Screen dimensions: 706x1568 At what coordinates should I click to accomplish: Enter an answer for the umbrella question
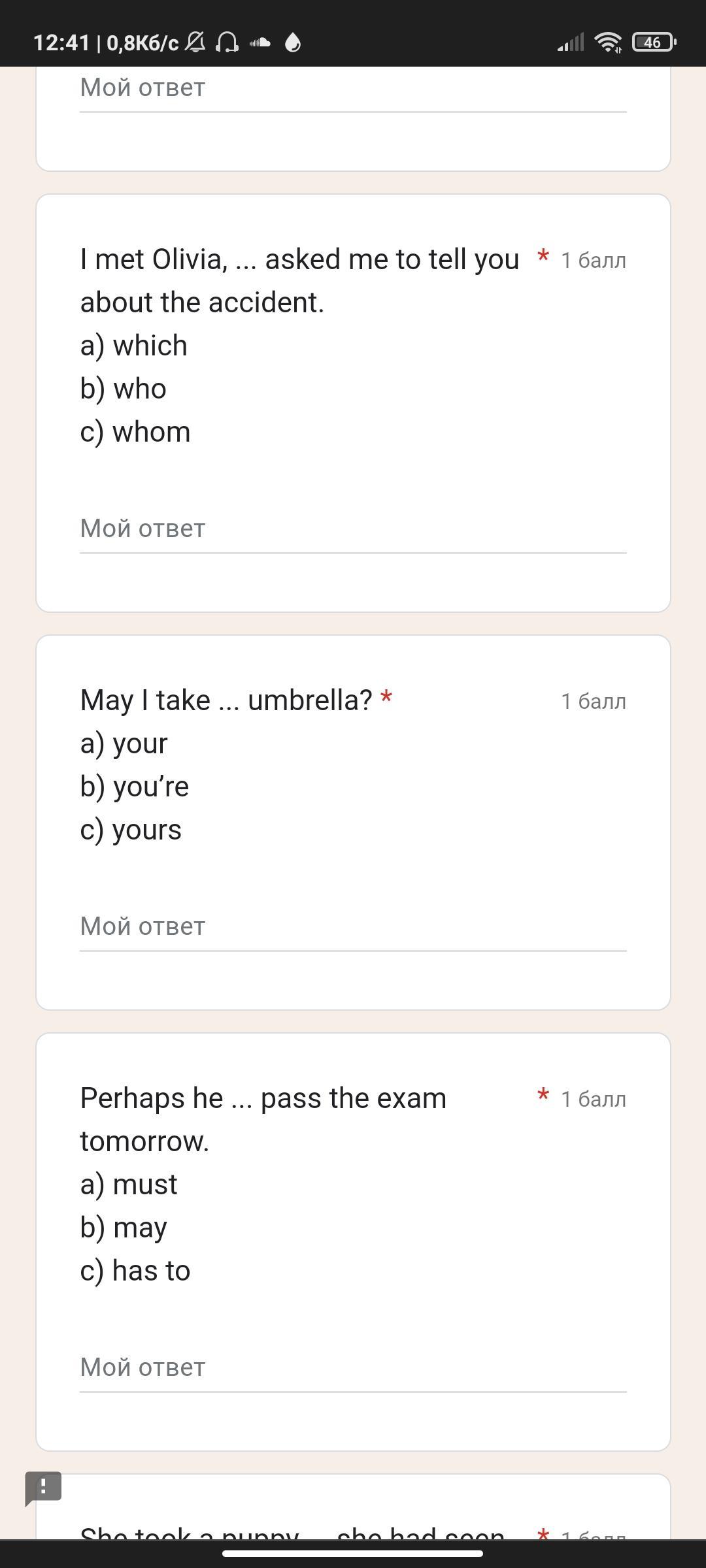[353, 926]
